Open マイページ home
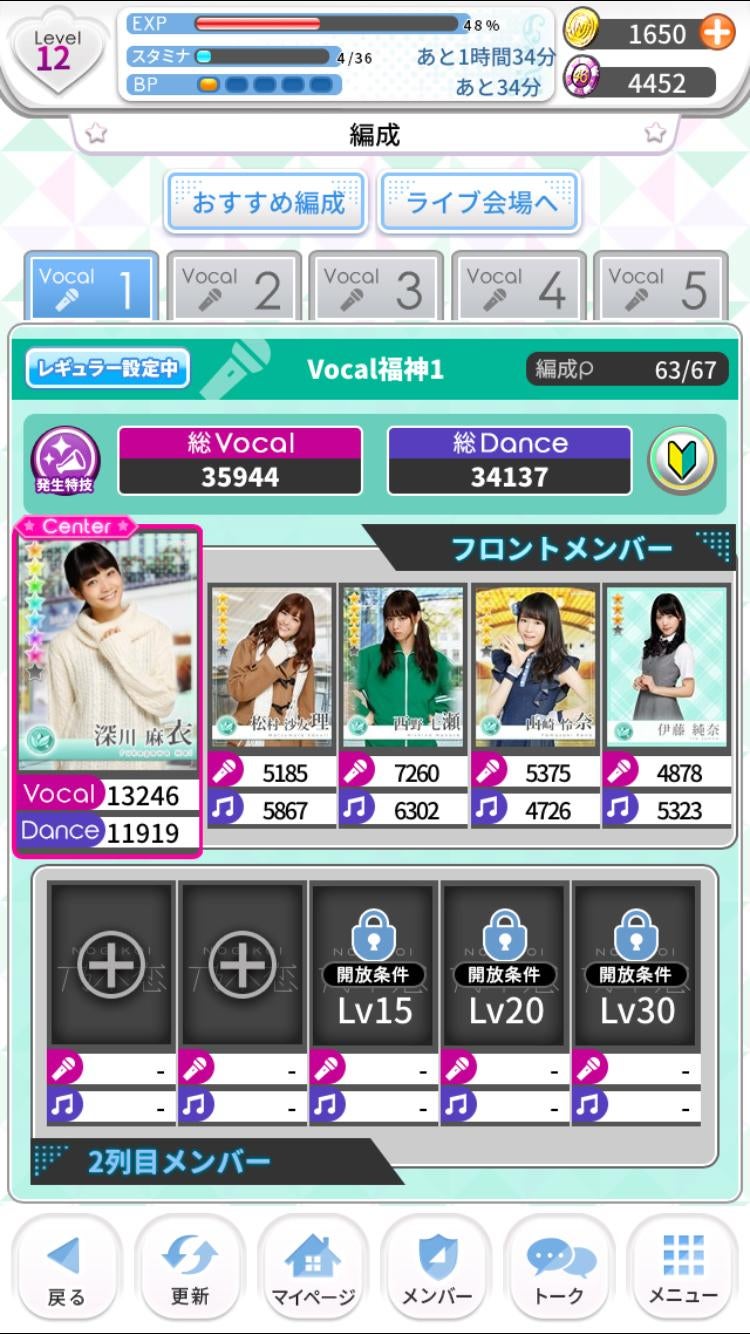750x1334 pixels. (x=313, y=1267)
